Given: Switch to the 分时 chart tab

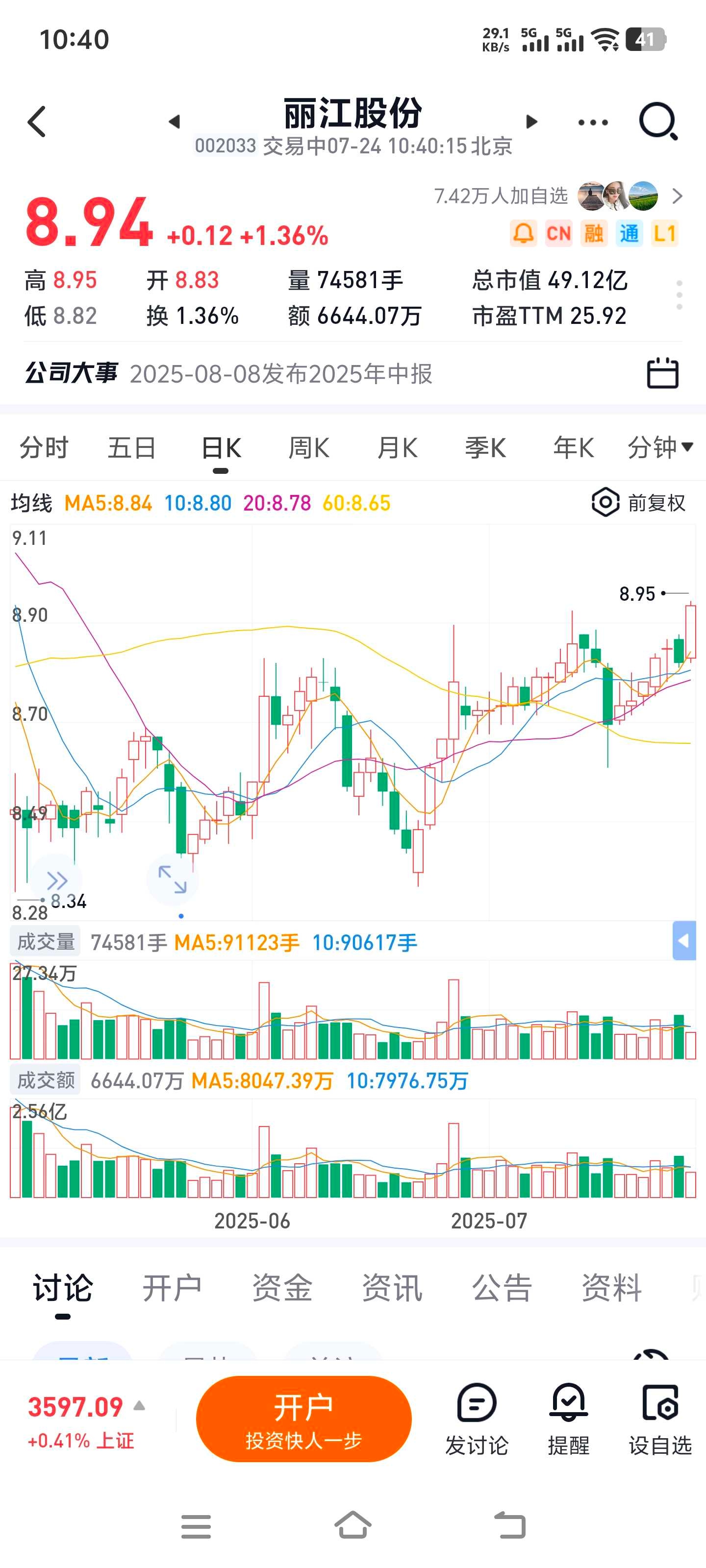Looking at the screenshot, I should [44, 448].
